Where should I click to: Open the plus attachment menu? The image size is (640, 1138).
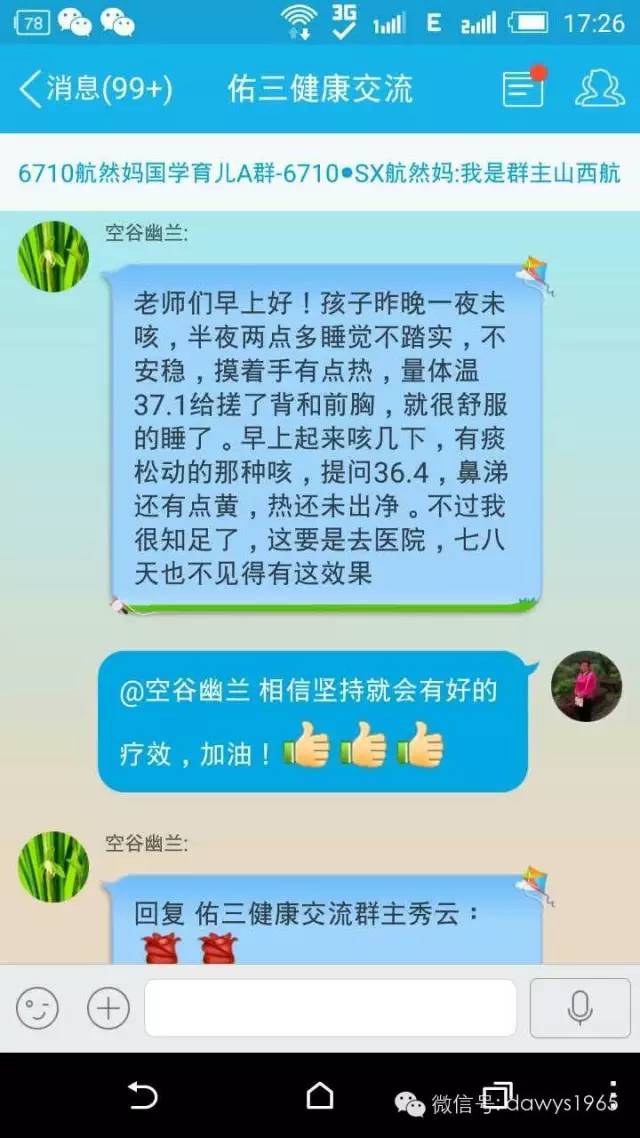pyautogui.click(x=108, y=1008)
